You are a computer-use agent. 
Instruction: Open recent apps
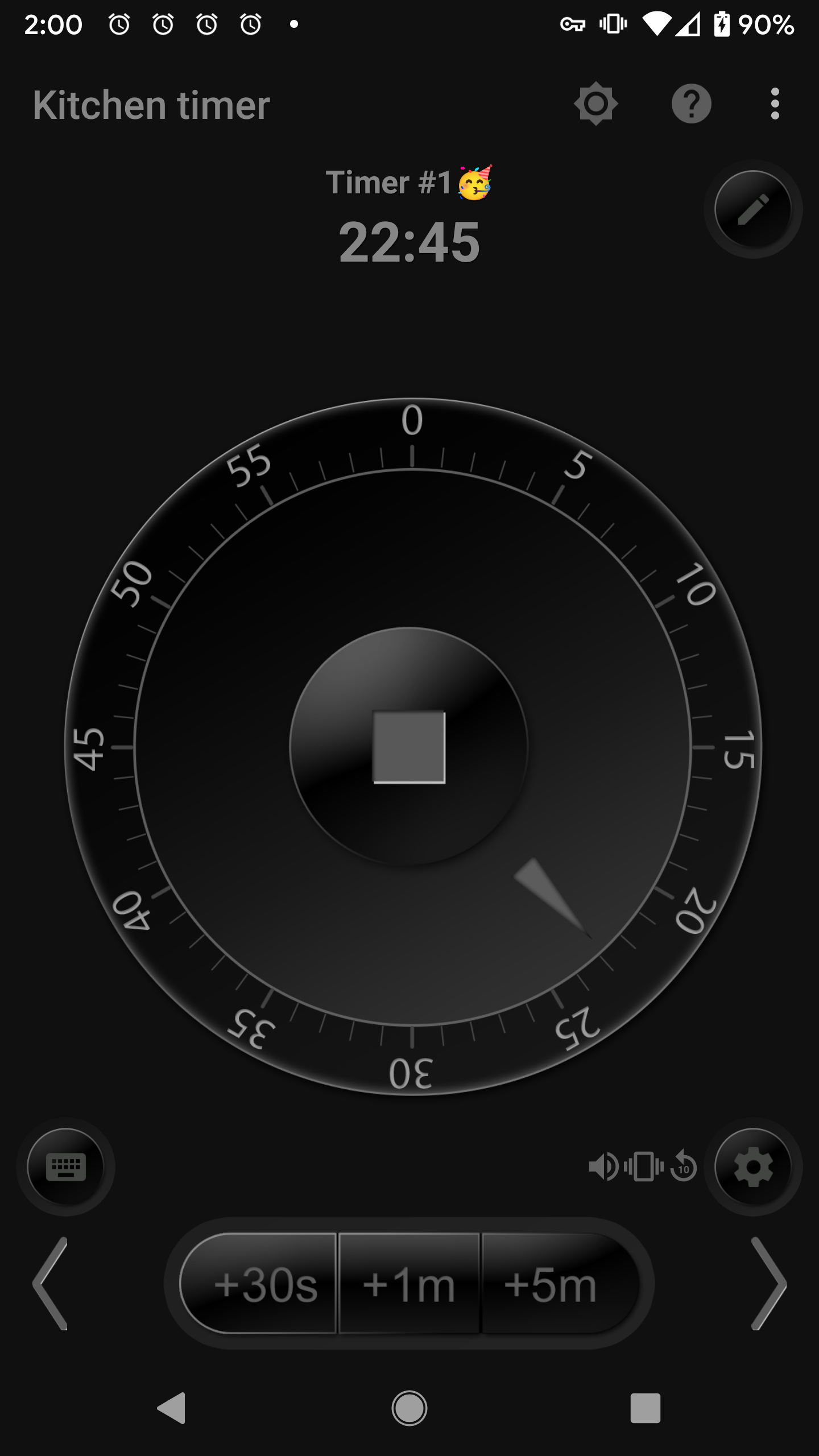[645, 1408]
